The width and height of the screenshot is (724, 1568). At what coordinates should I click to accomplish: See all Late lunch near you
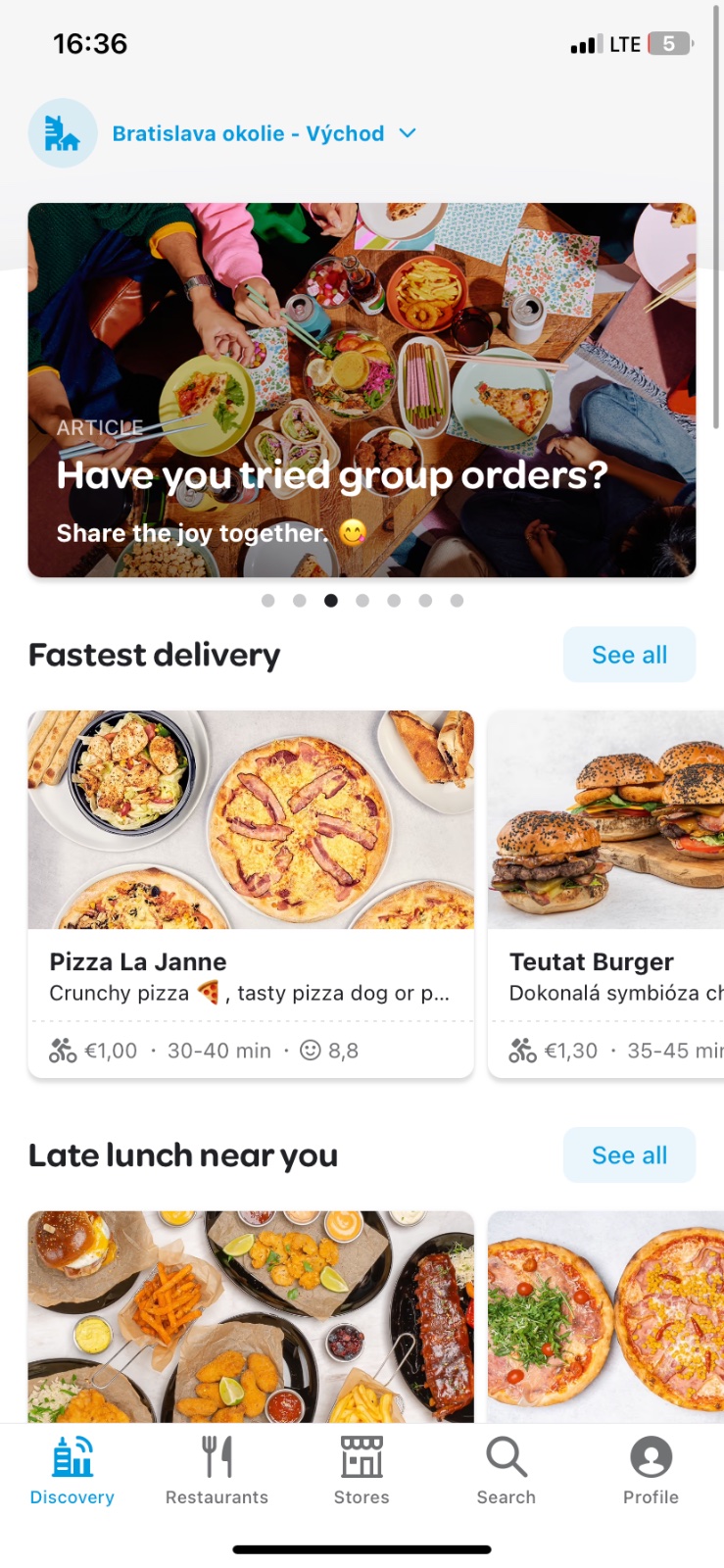pos(629,1155)
